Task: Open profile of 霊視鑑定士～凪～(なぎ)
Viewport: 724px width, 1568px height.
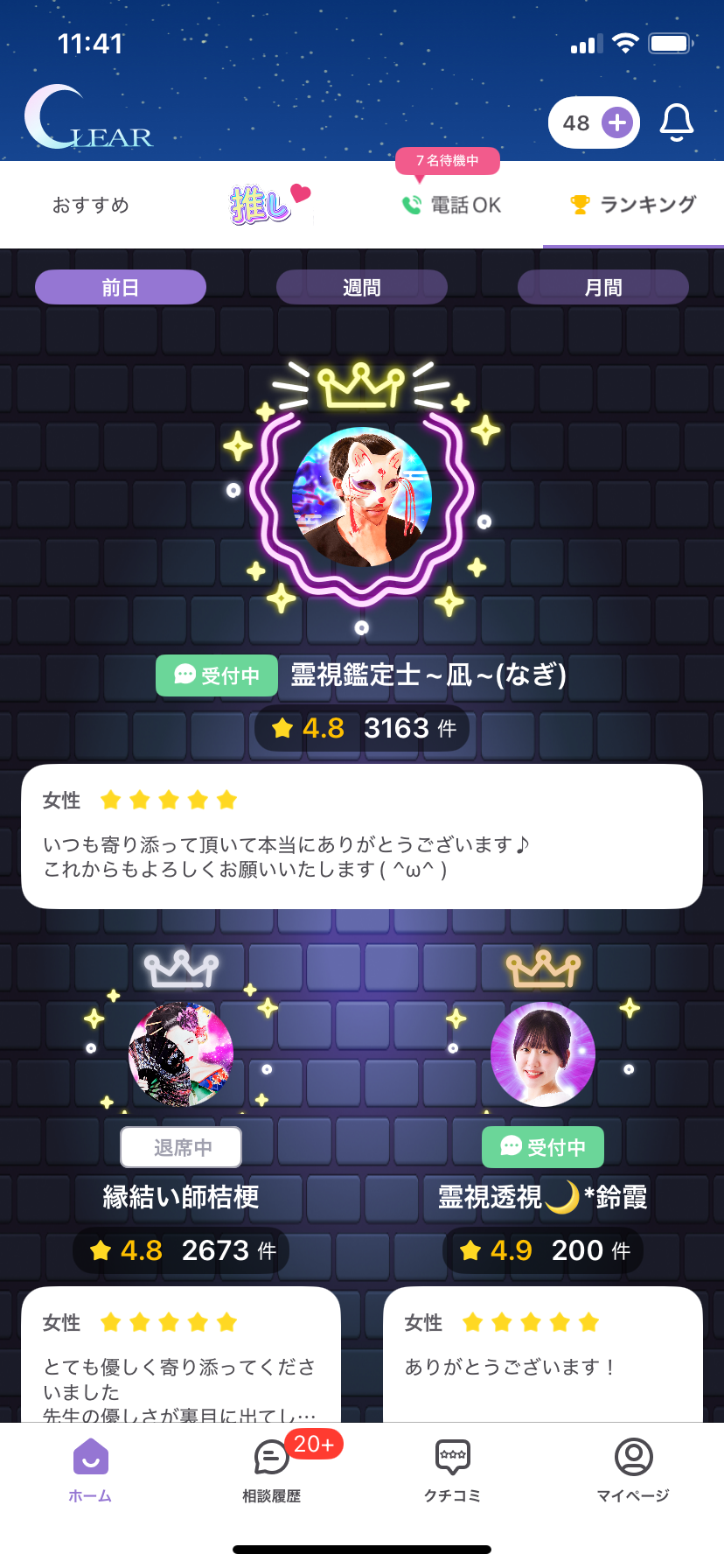Action: pos(362,497)
